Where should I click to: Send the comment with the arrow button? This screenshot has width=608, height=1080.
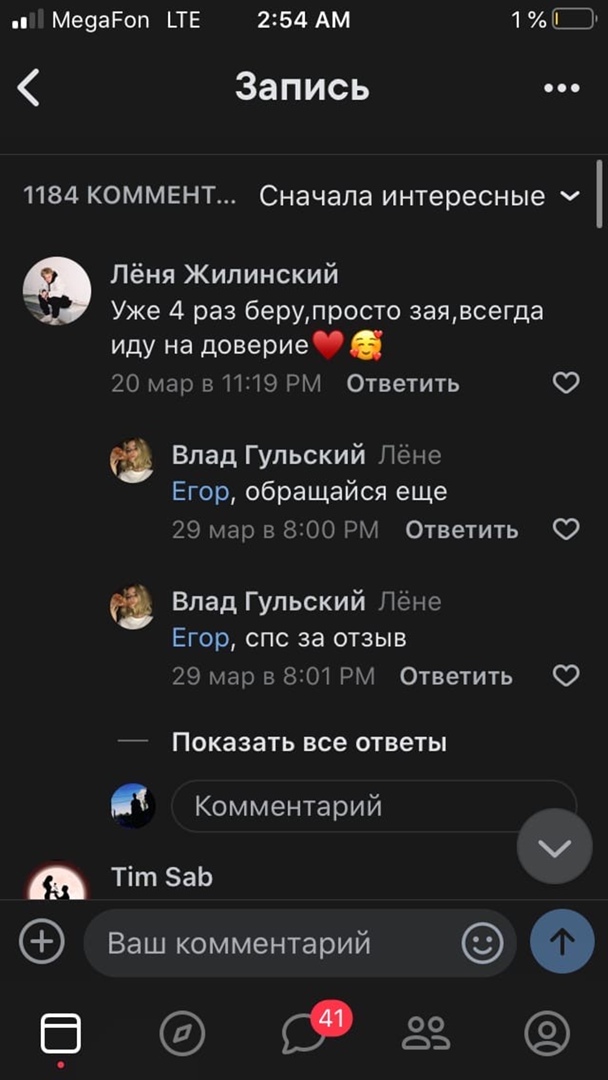click(x=562, y=942)
